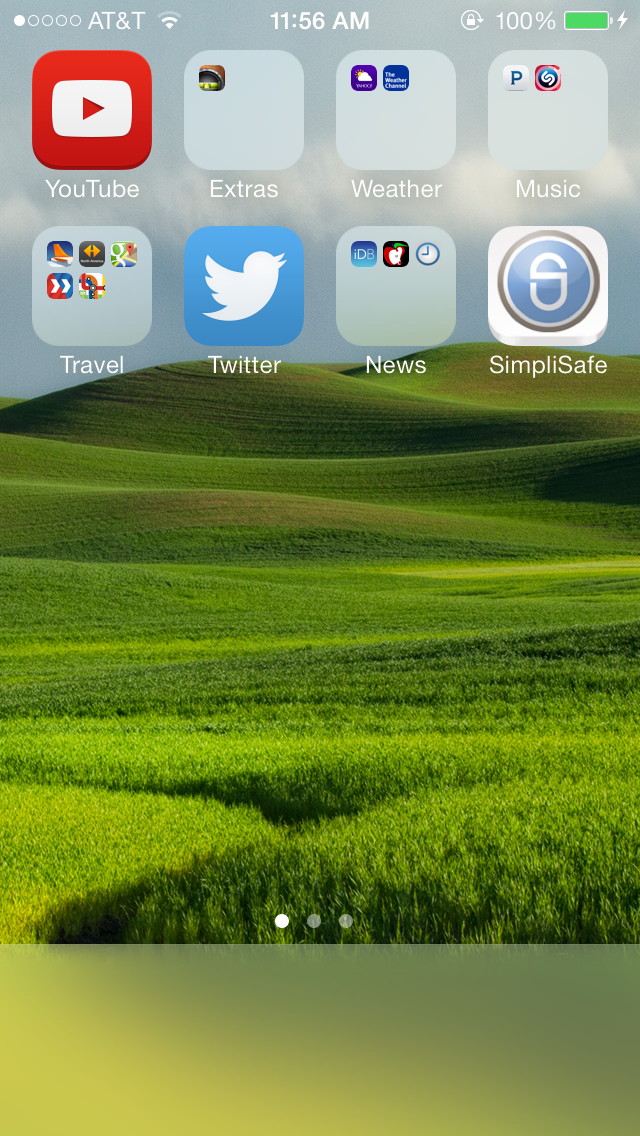Launch the SimpliSafe app
640x1136 pixels.
click(548, 286)
